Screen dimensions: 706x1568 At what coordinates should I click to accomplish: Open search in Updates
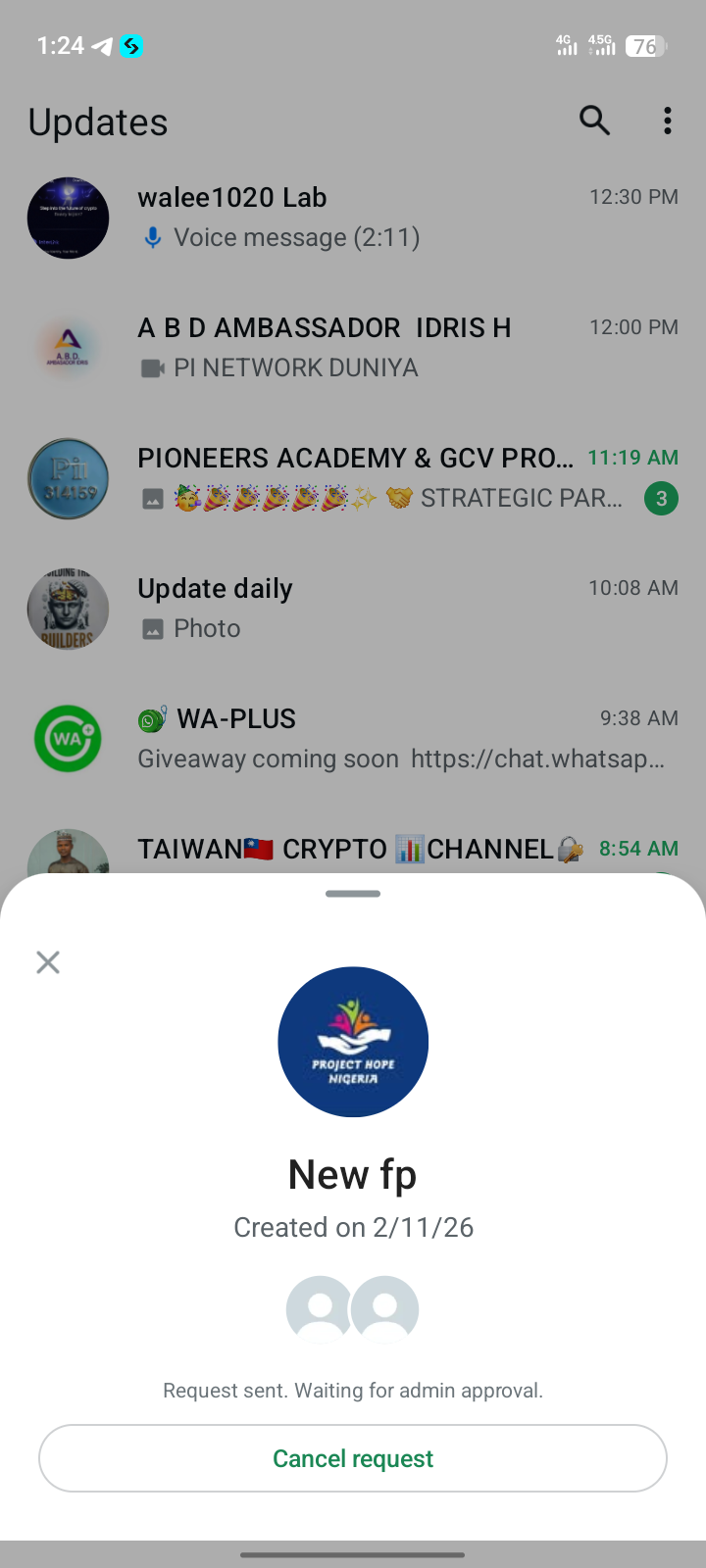pyautogui.click(x=594, y=121)
